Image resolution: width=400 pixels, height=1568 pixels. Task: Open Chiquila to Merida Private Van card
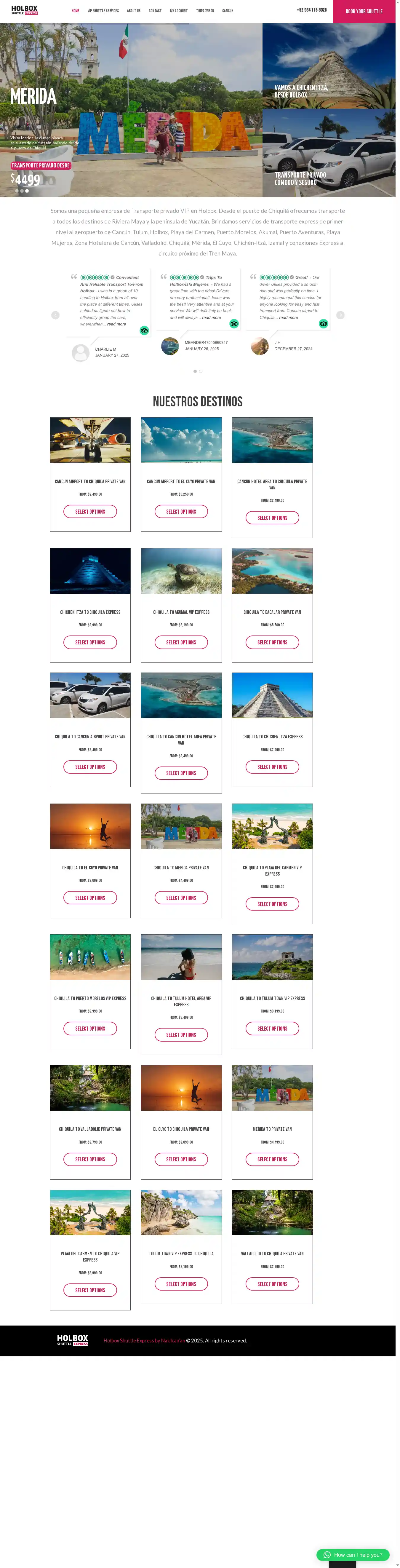[181, 867]
